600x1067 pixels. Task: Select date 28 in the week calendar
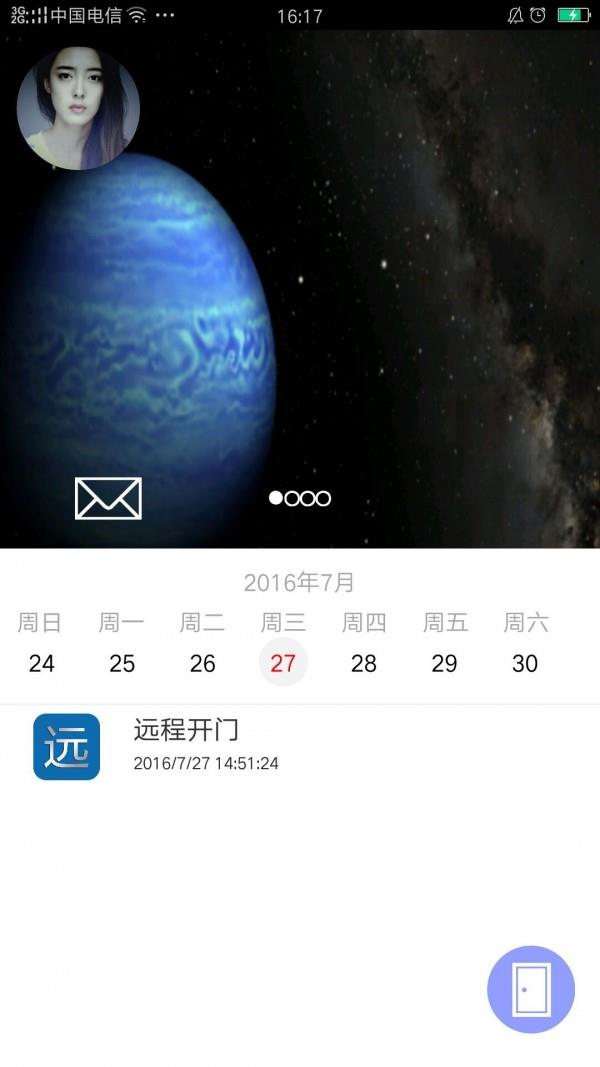[364, 663]
